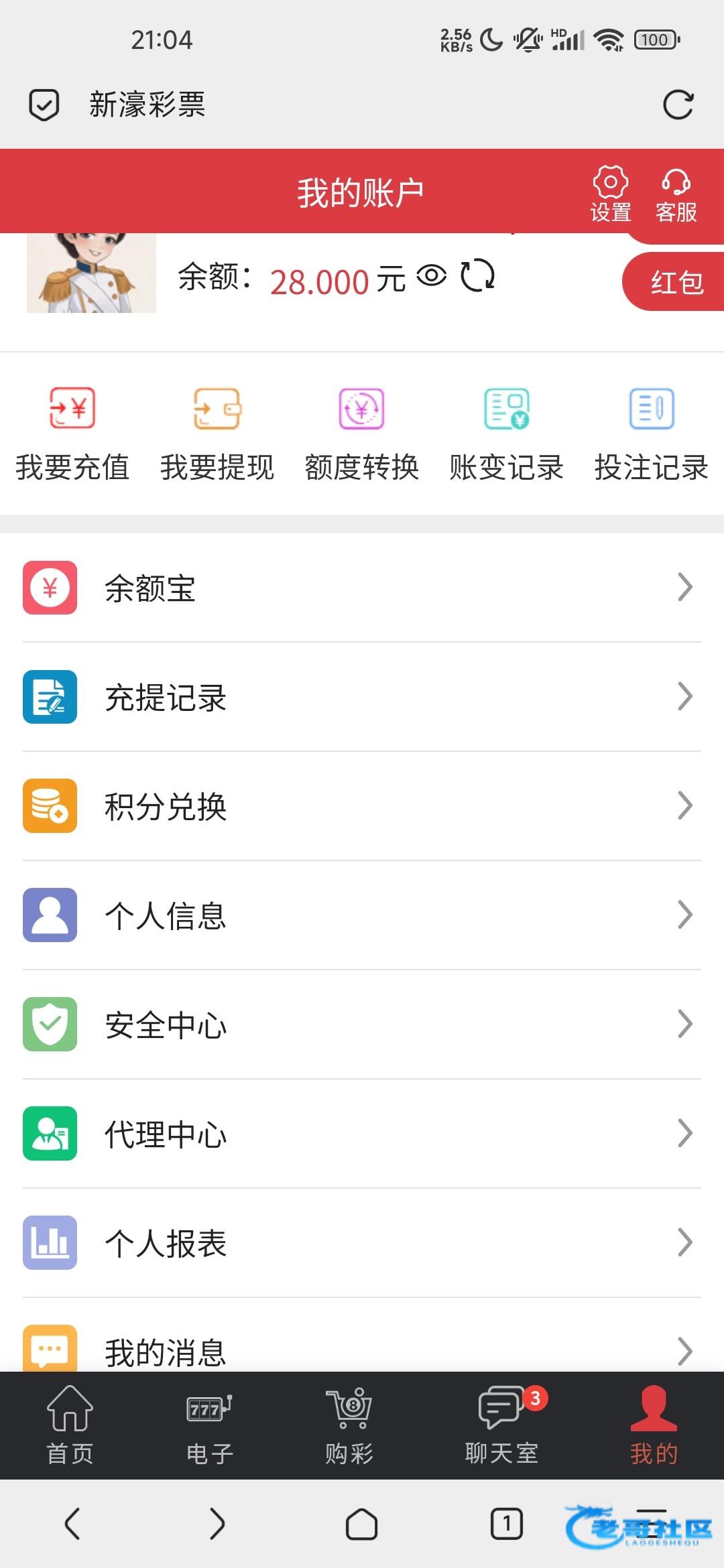Image resolution: width=724 pixels, height=1568 pixels.
Task: Open 充提记录 deposit and withdrawal records
Action: coord(362,697)
